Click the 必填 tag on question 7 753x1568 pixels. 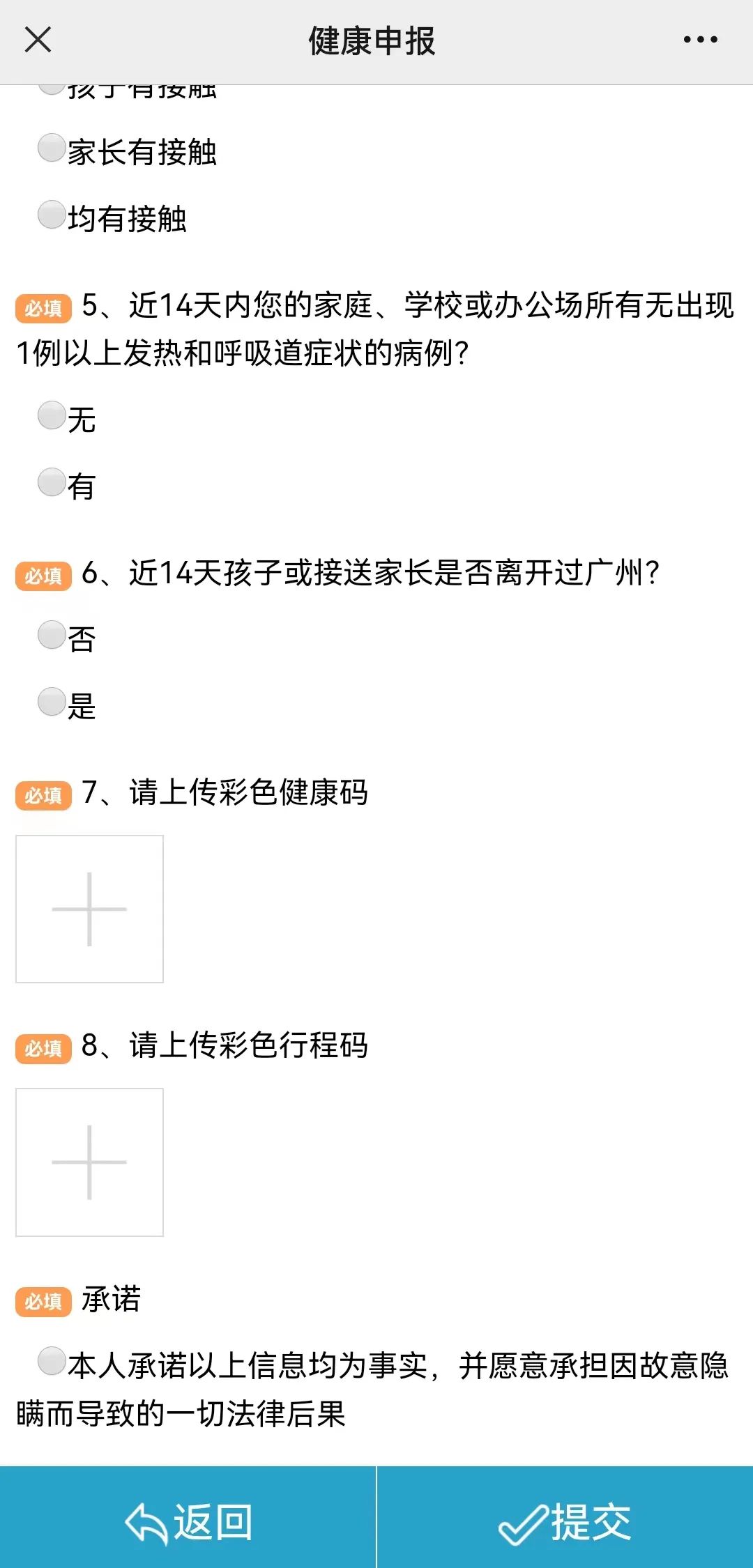(x=43, y=794)
